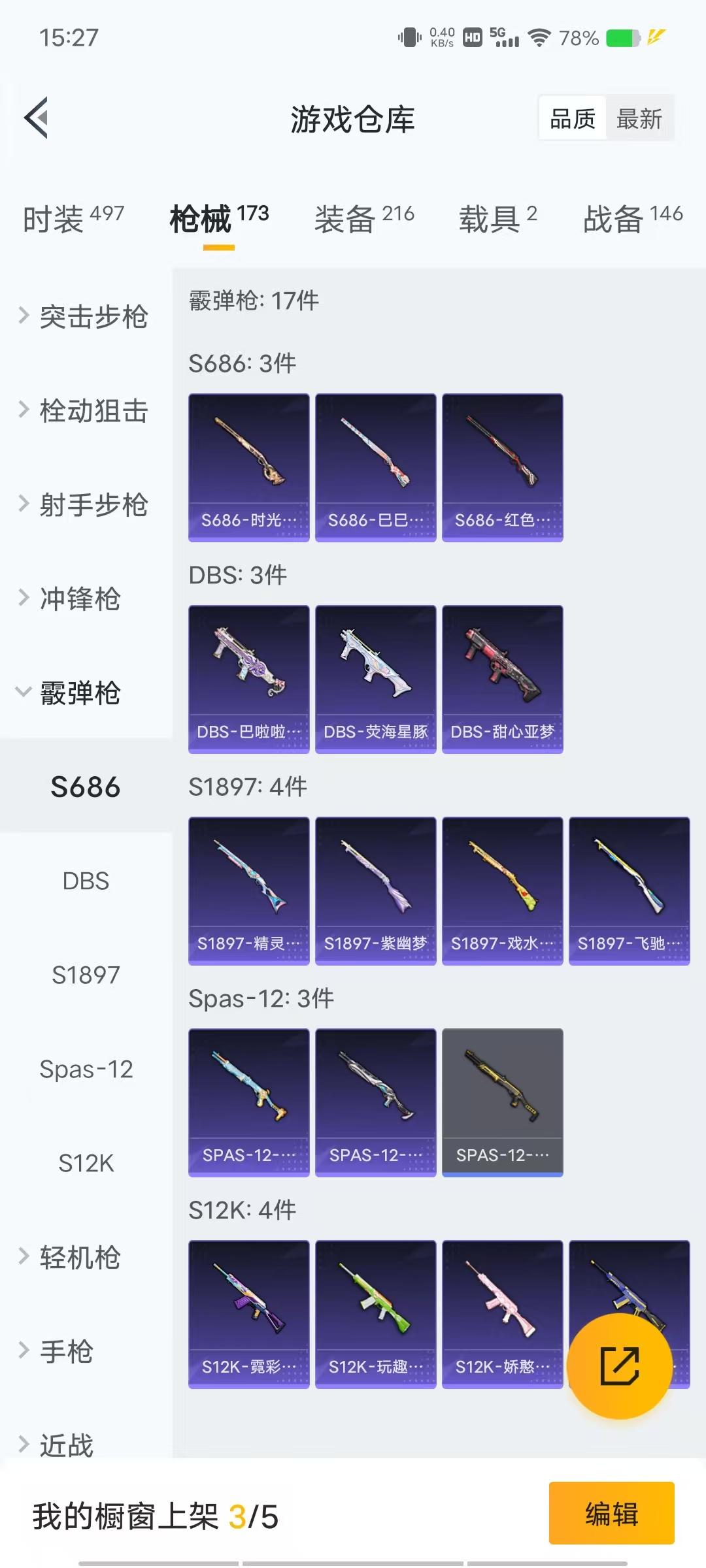Tap the 编辑 button
The image size is (706, 1568).
pos(611,1513)
